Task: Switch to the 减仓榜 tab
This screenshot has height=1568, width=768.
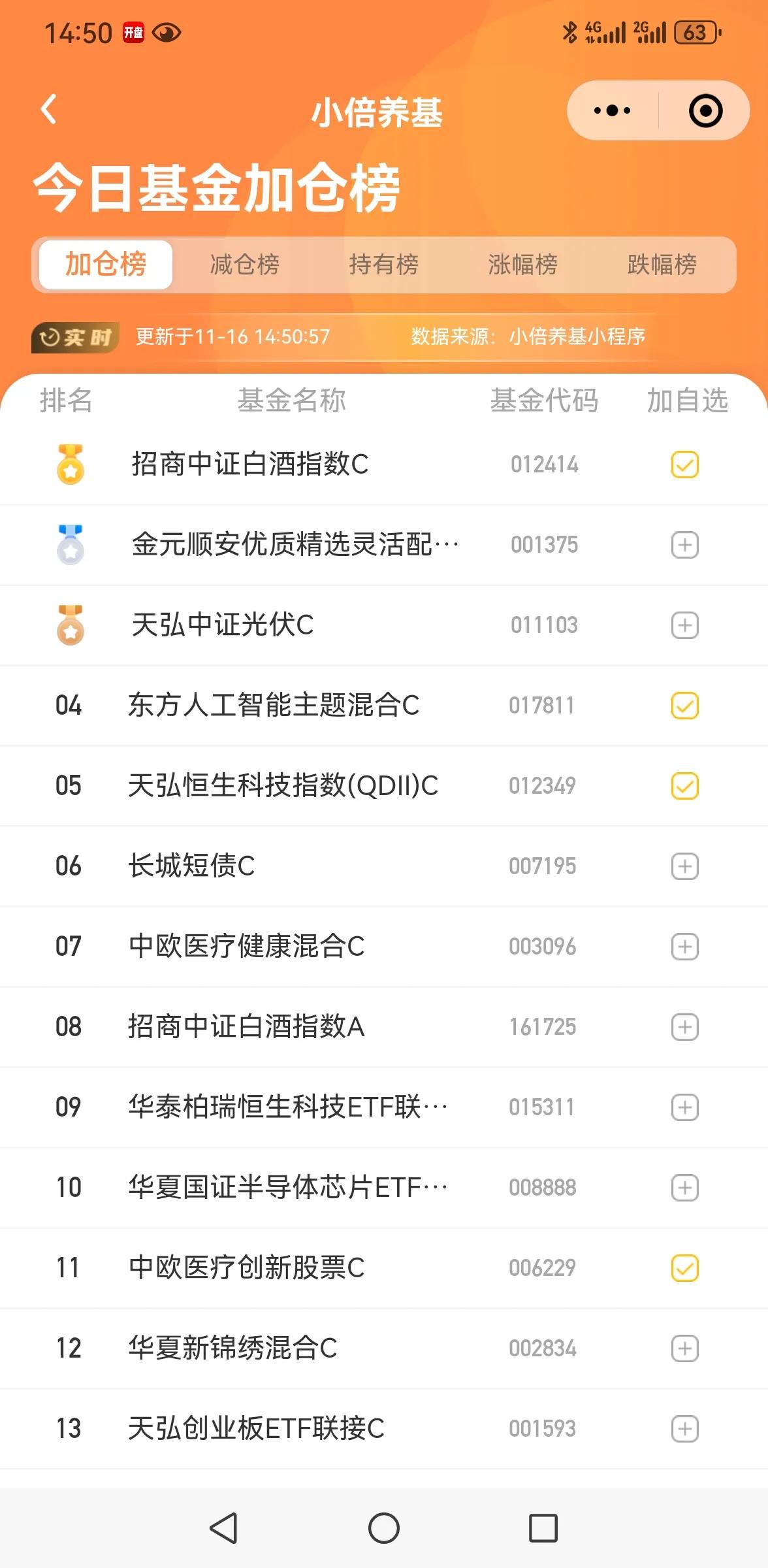Action: 246,265
